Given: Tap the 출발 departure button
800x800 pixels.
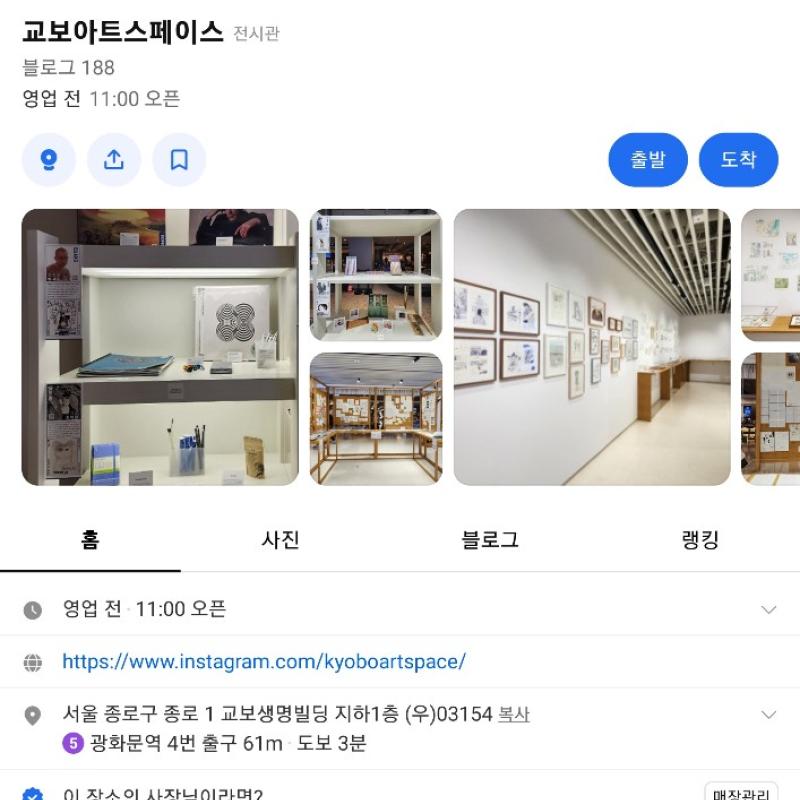Looking at the screenshot, I should (648, 160).
